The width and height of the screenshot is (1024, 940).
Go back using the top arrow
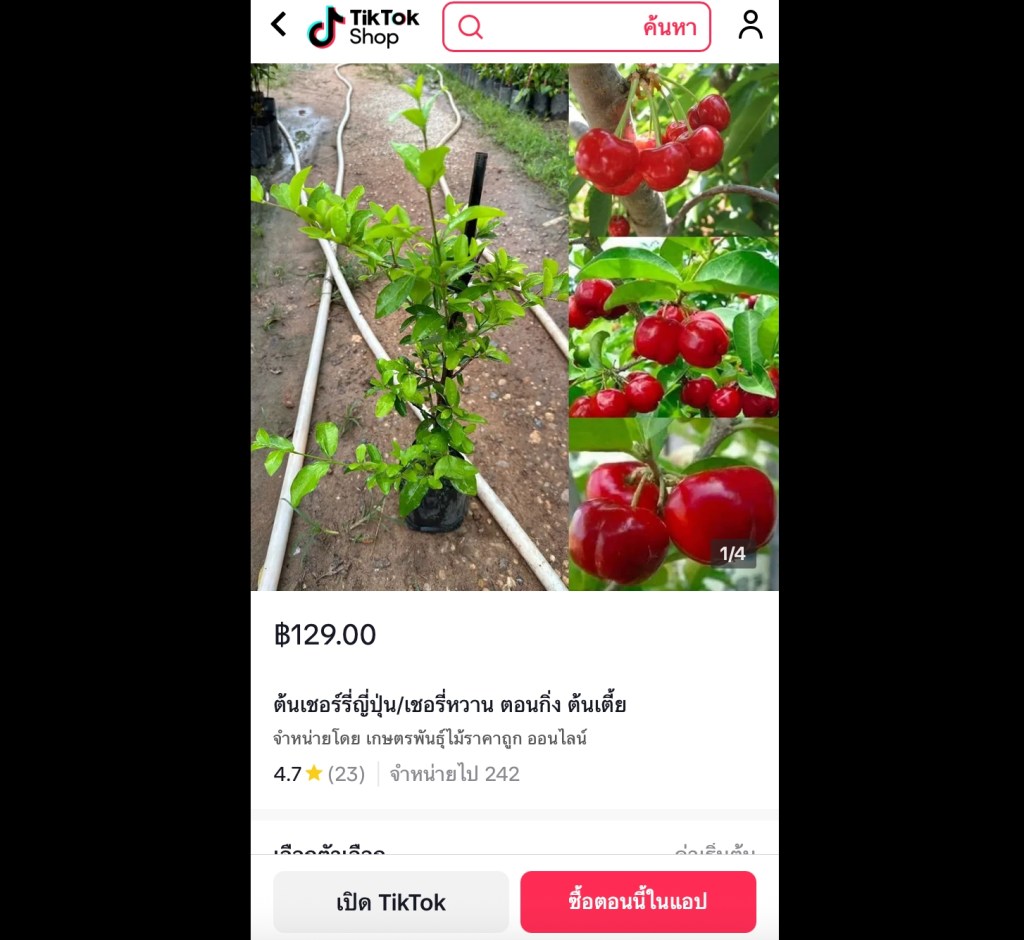click(x=279, y=25)
